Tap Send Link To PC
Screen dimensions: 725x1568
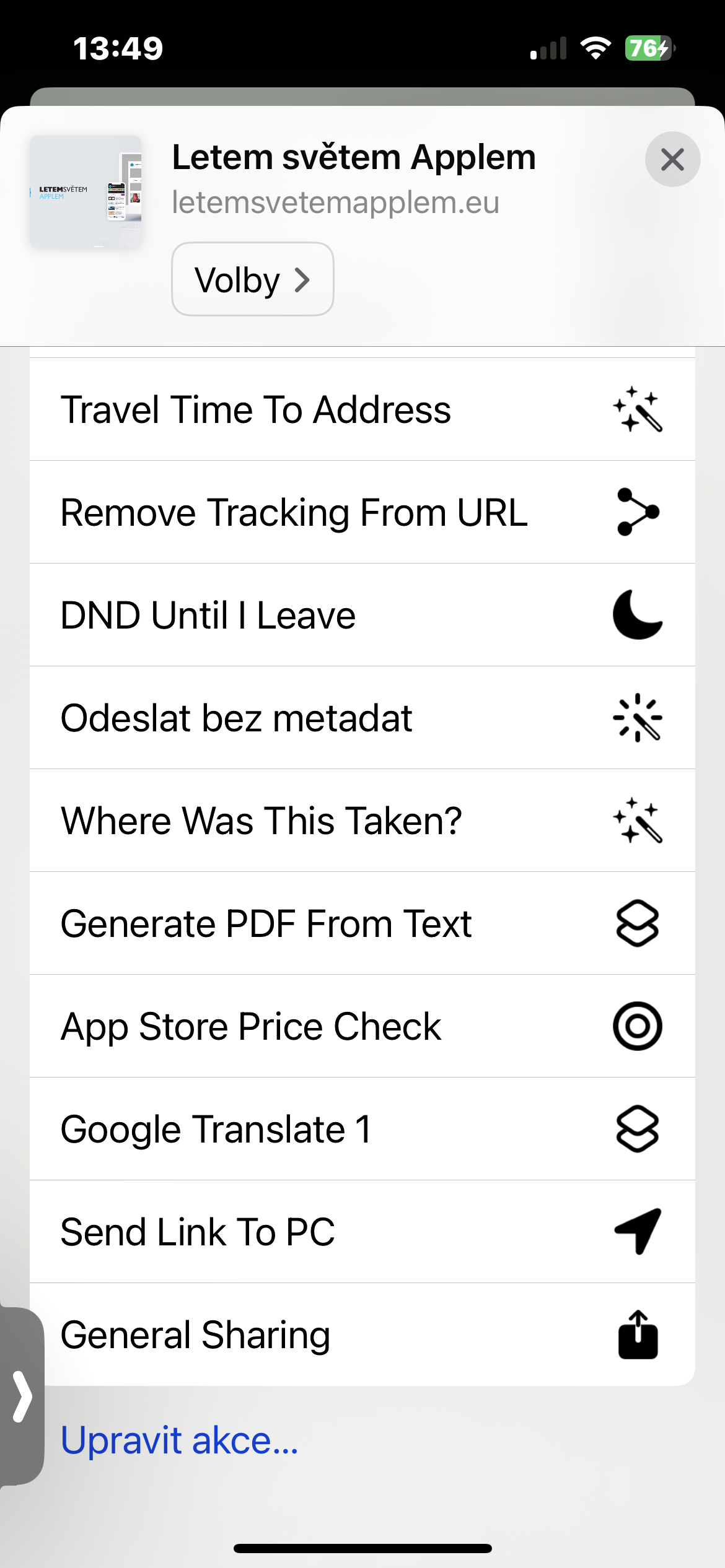[362, 1232]
